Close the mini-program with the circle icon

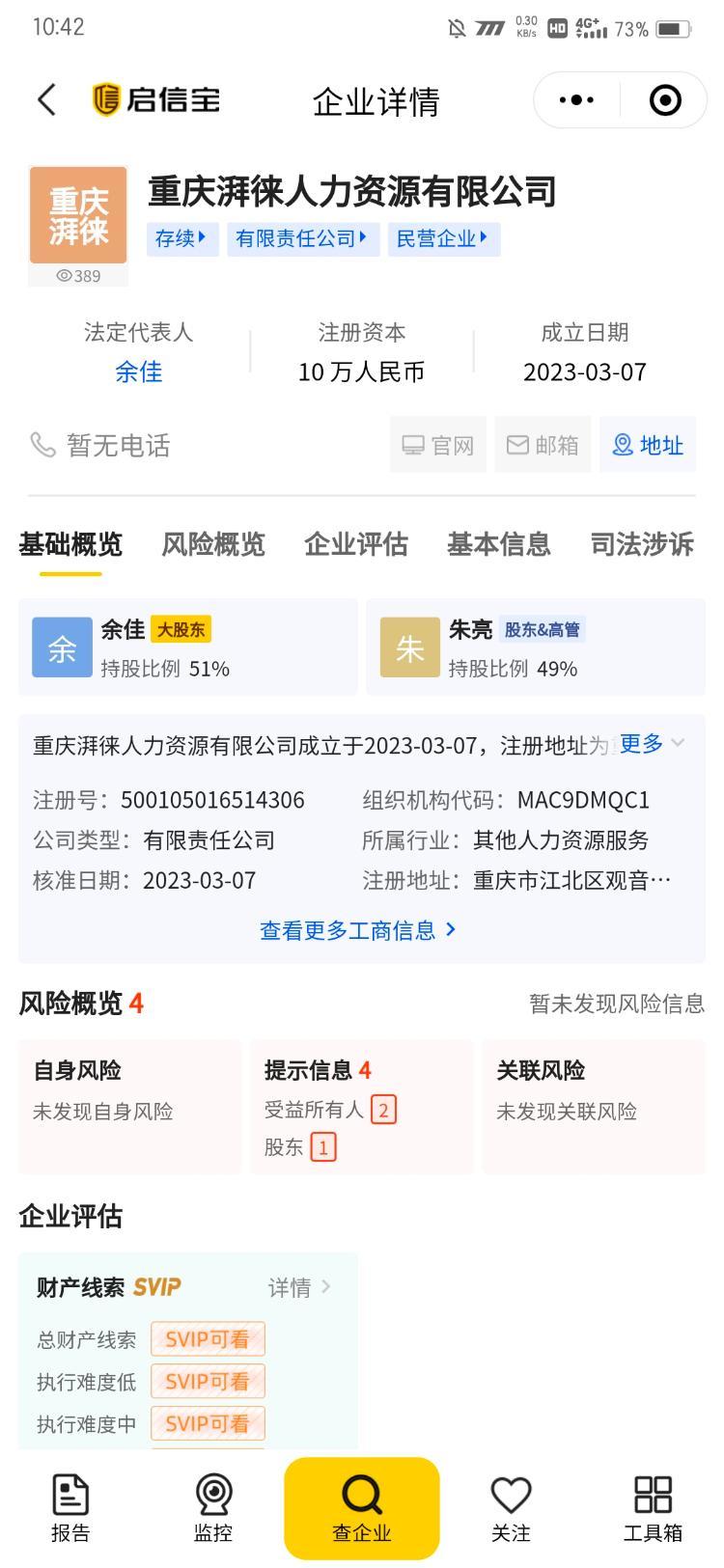click(665, 99)
